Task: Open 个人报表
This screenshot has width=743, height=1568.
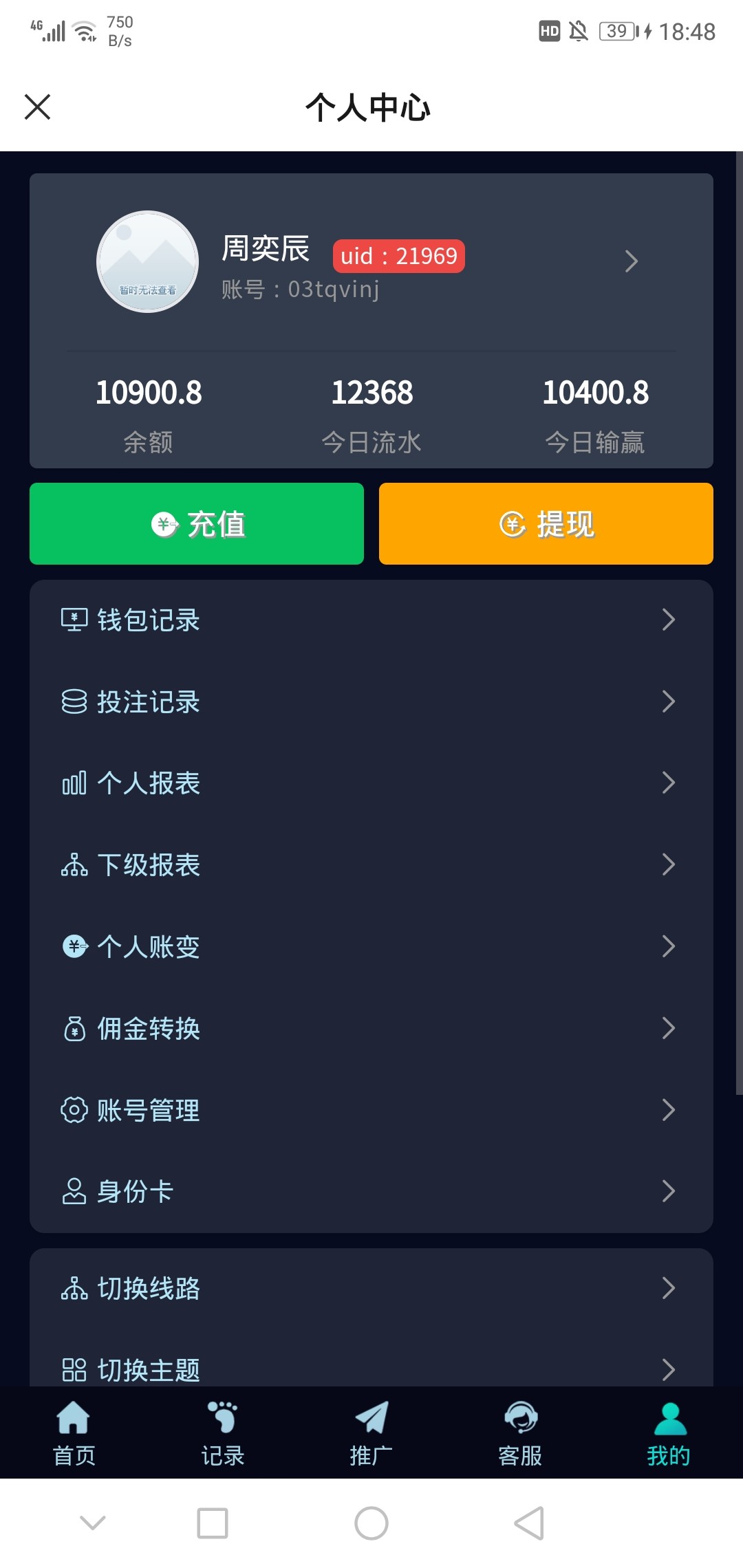Action: [x=371, y=783]
